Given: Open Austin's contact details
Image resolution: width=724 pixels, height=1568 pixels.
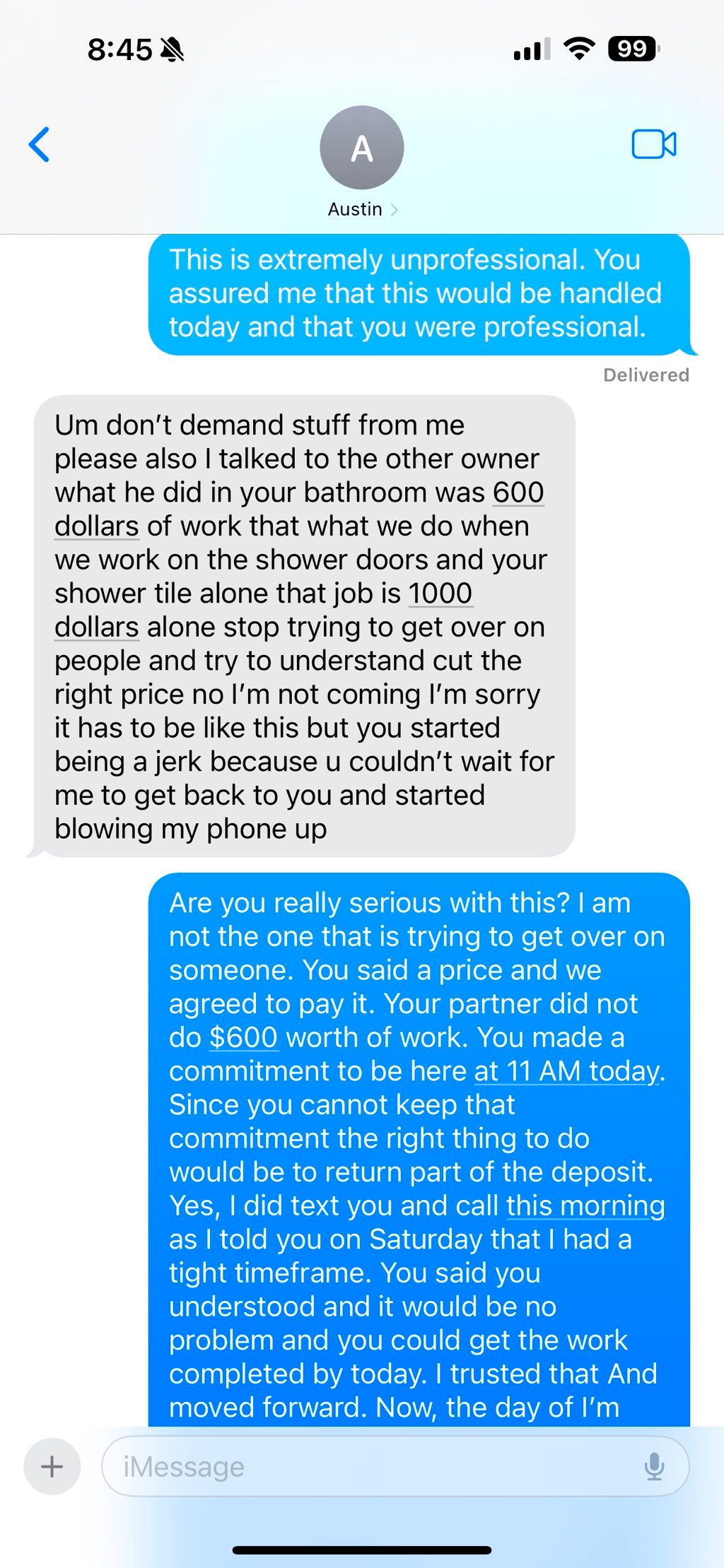Looking at the screenshot, I should point(362,161).
